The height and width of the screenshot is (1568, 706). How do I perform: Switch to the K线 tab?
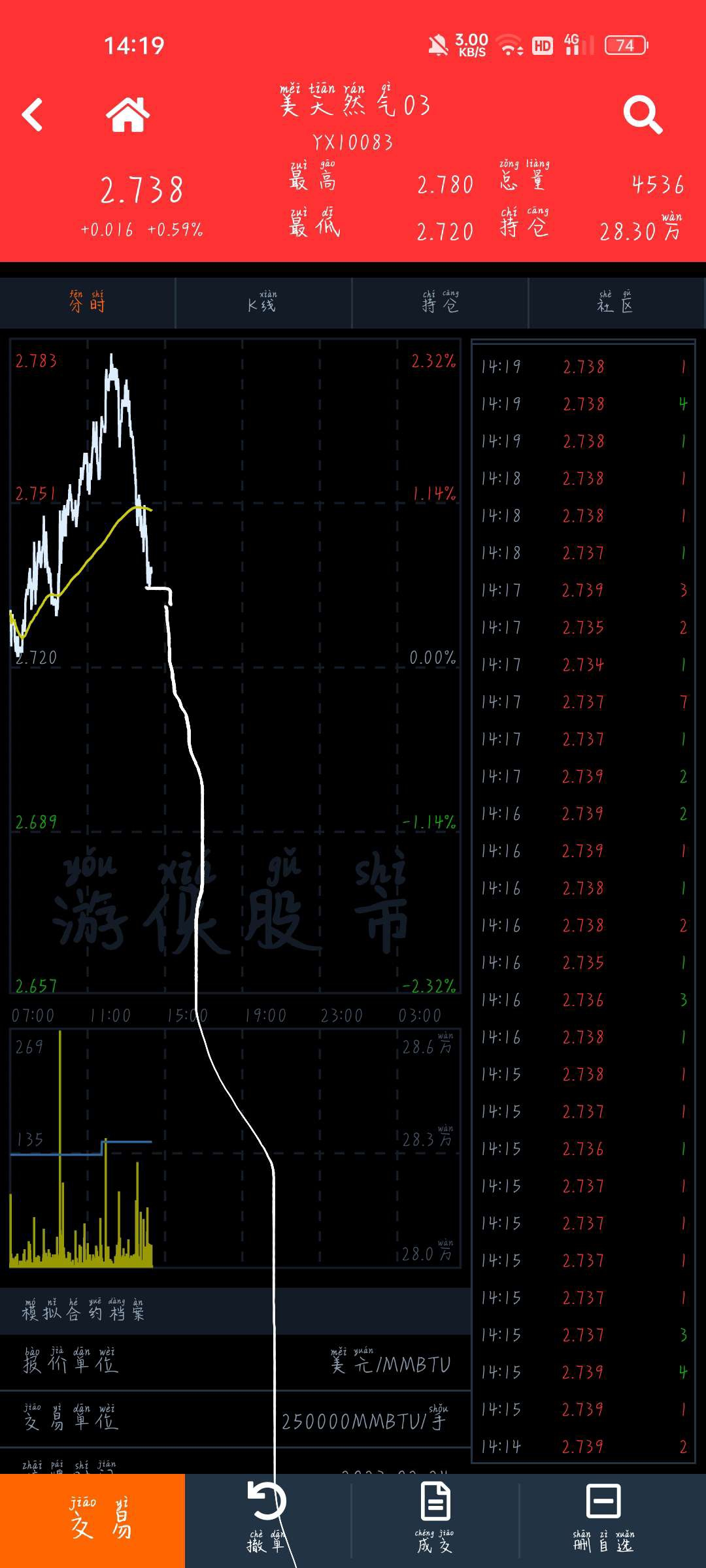click(x=263, y=302)
